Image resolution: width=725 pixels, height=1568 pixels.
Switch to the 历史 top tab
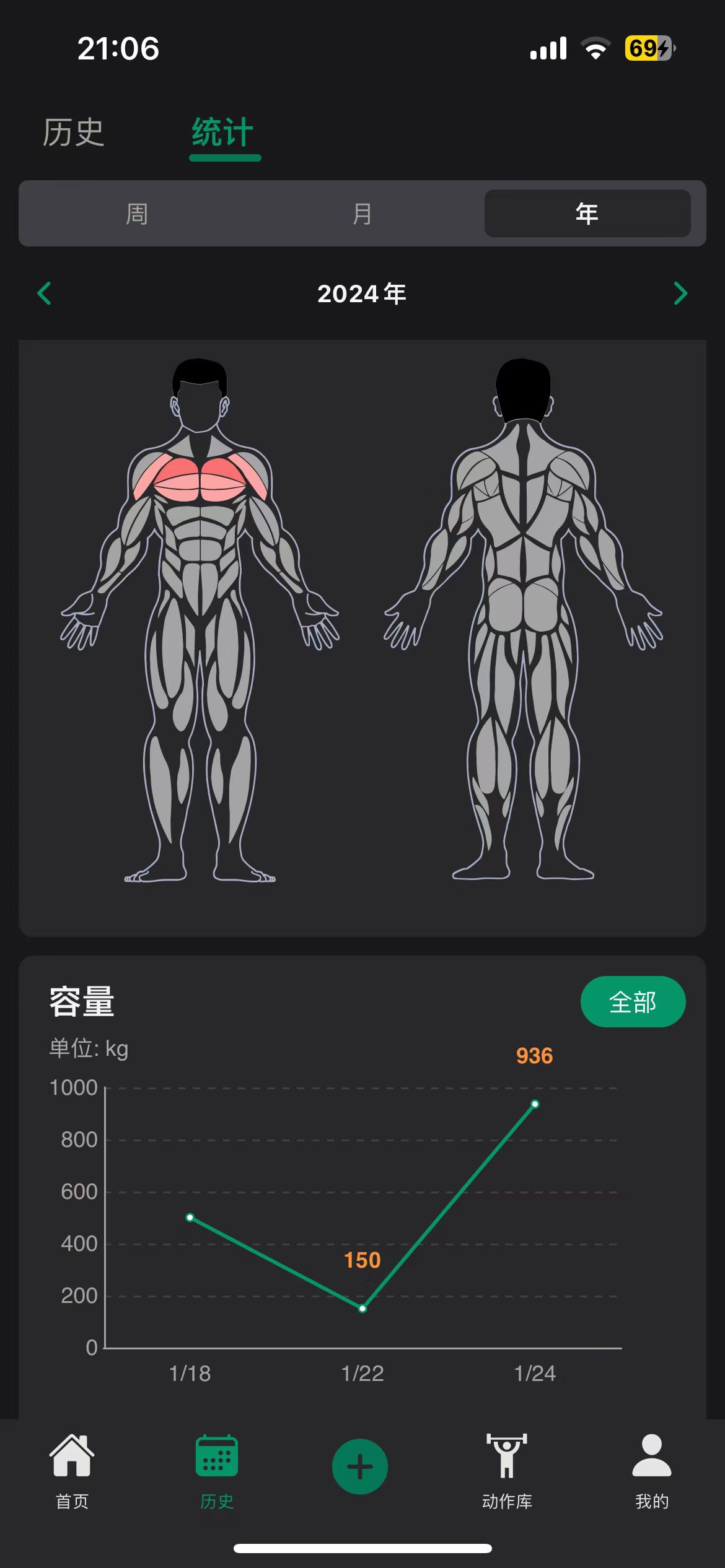[x=73, y=133]
